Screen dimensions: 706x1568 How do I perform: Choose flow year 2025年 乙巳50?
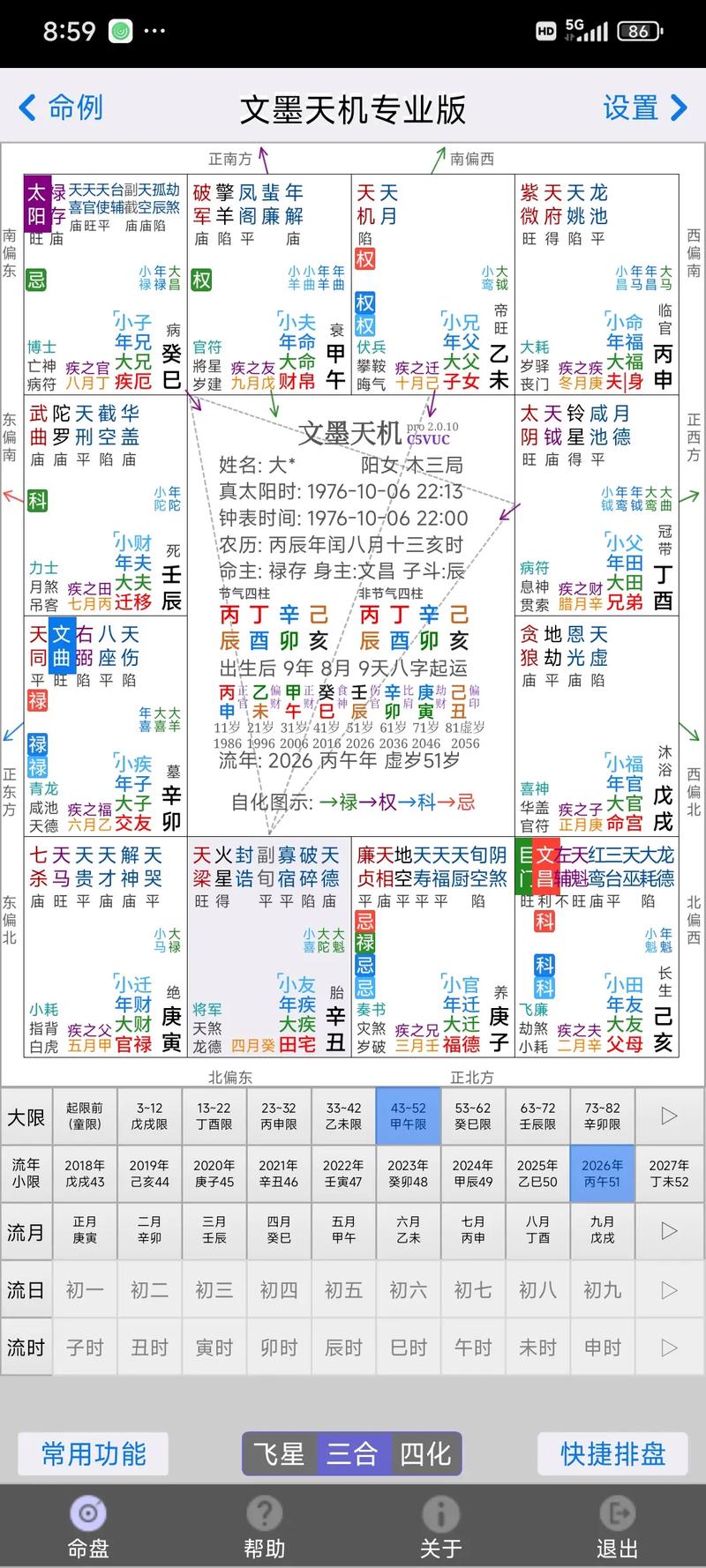point(537,1173)
